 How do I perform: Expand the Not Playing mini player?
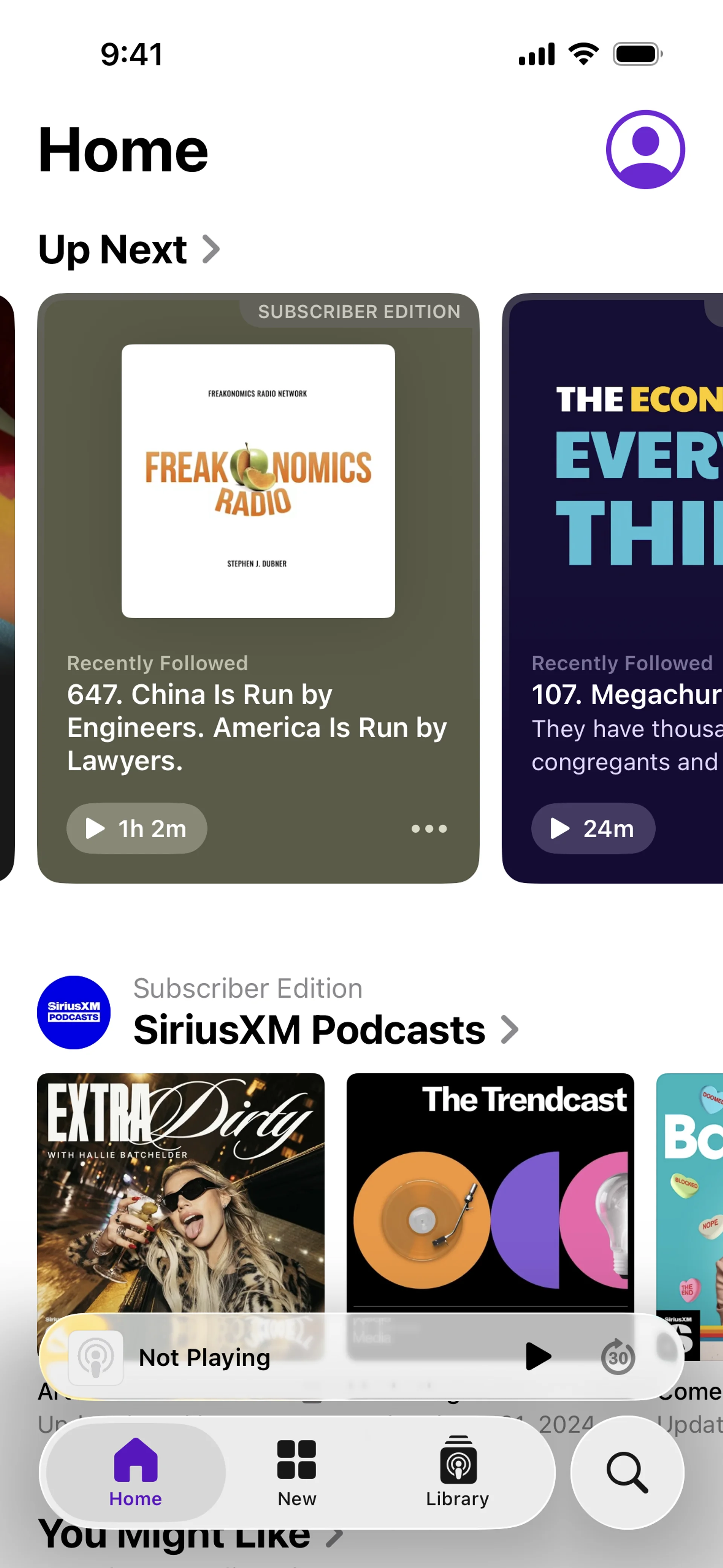274,1357
